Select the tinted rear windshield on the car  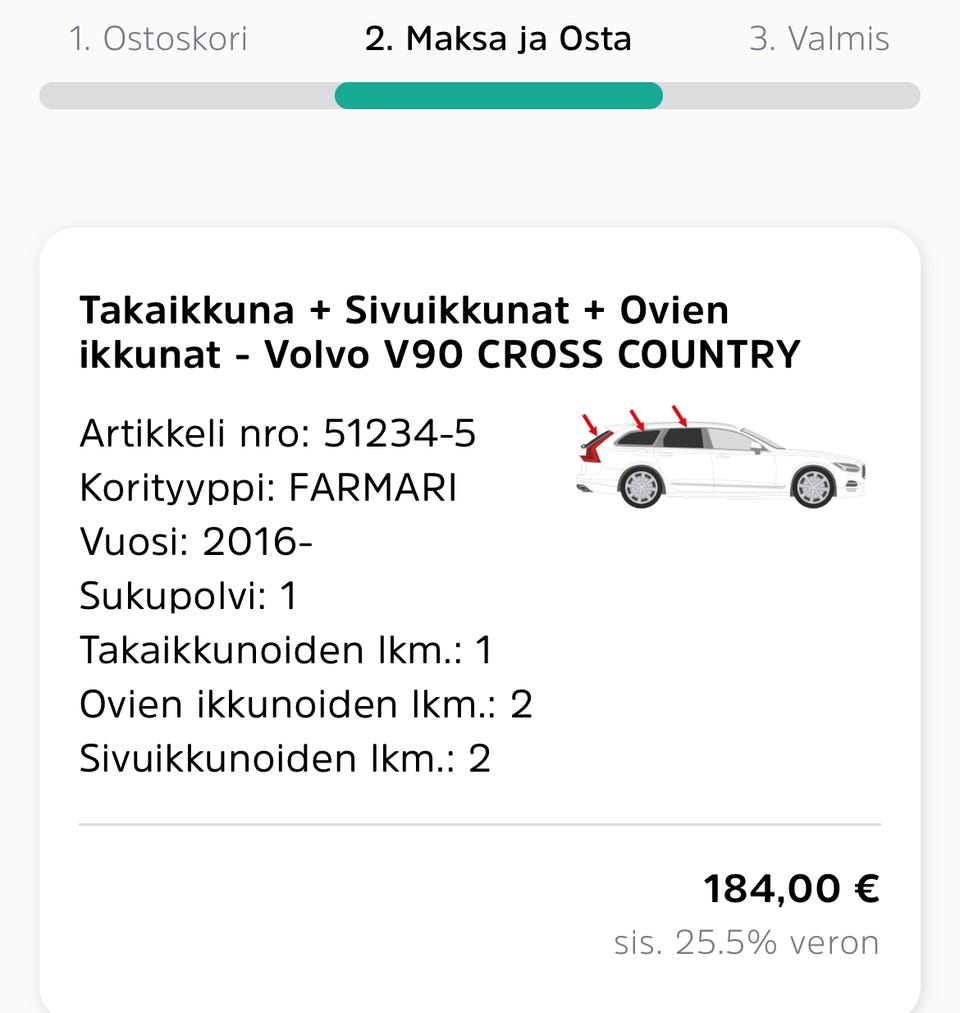[x=598, y=438]
